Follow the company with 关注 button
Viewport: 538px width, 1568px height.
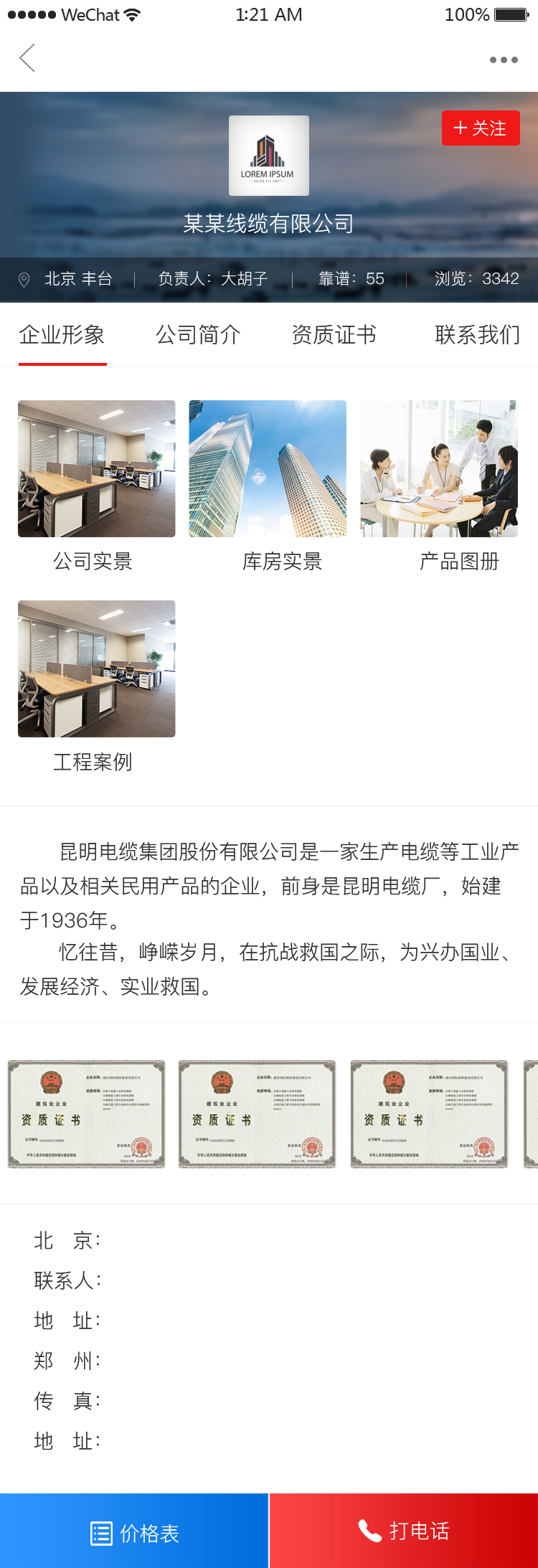click(x=481, y=128)
